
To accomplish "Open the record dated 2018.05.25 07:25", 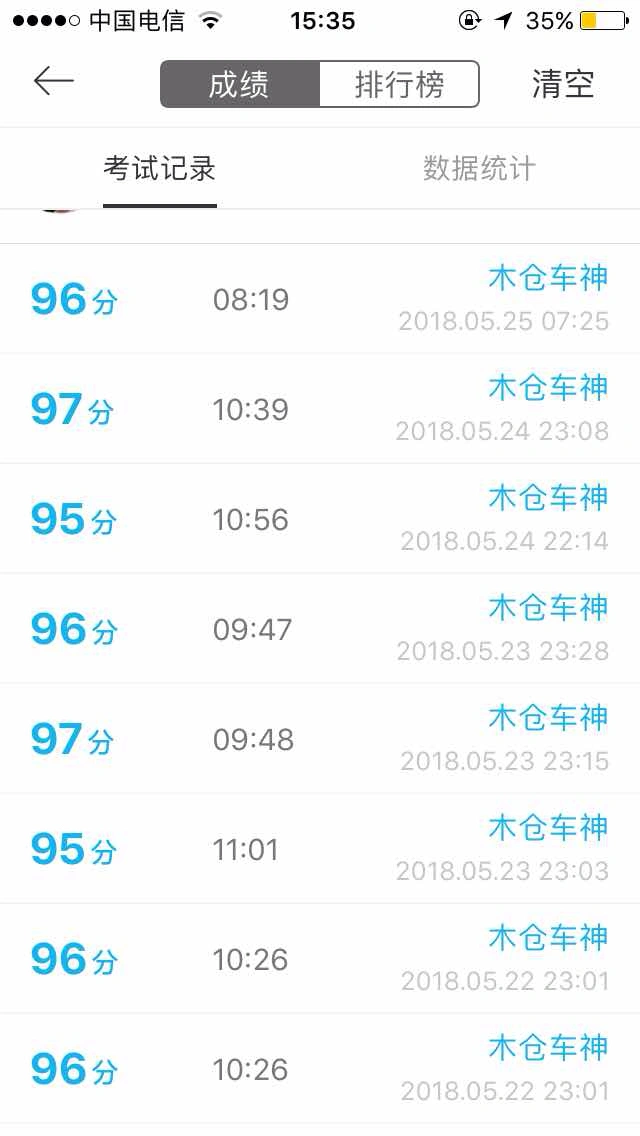I will pyautogui.click(x=320, y=299).
